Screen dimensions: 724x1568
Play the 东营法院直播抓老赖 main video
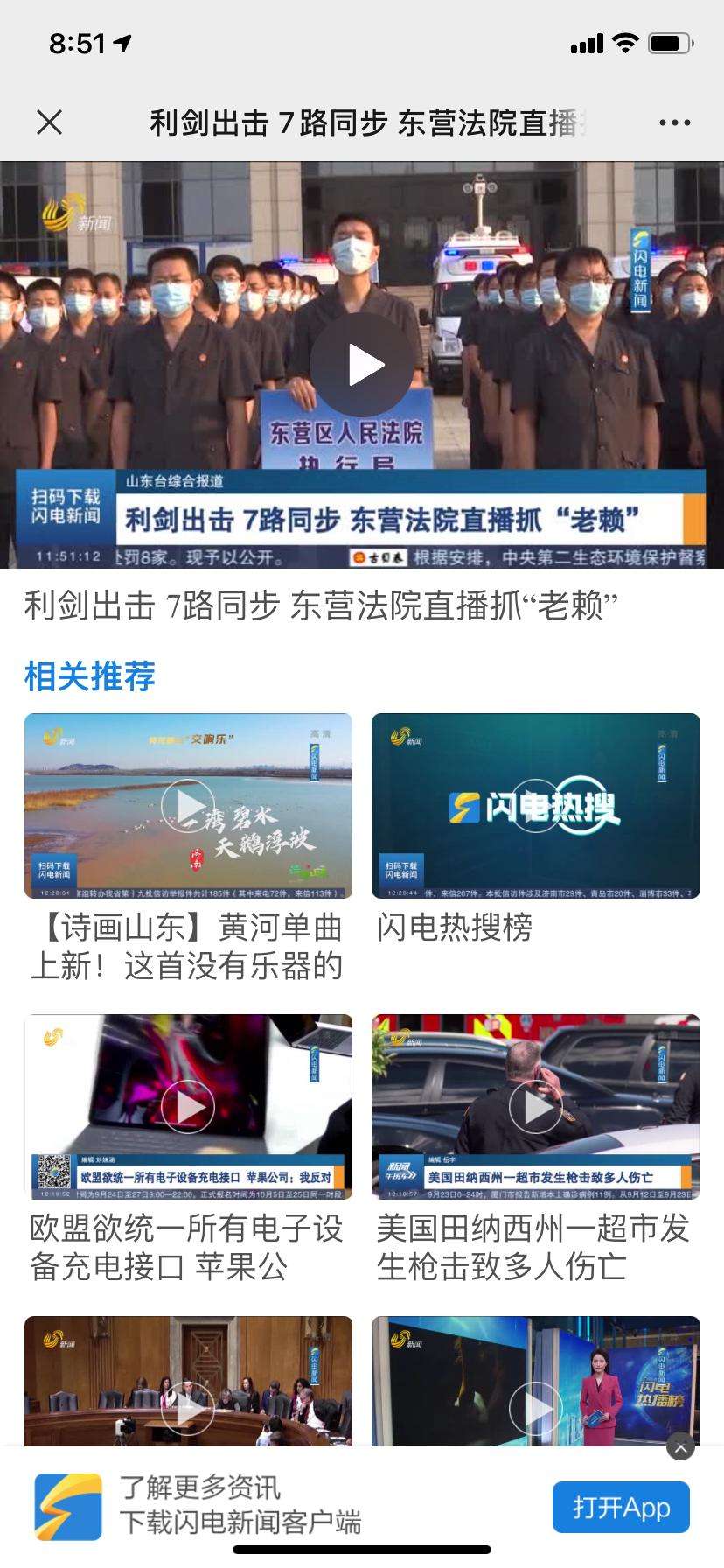362,364
